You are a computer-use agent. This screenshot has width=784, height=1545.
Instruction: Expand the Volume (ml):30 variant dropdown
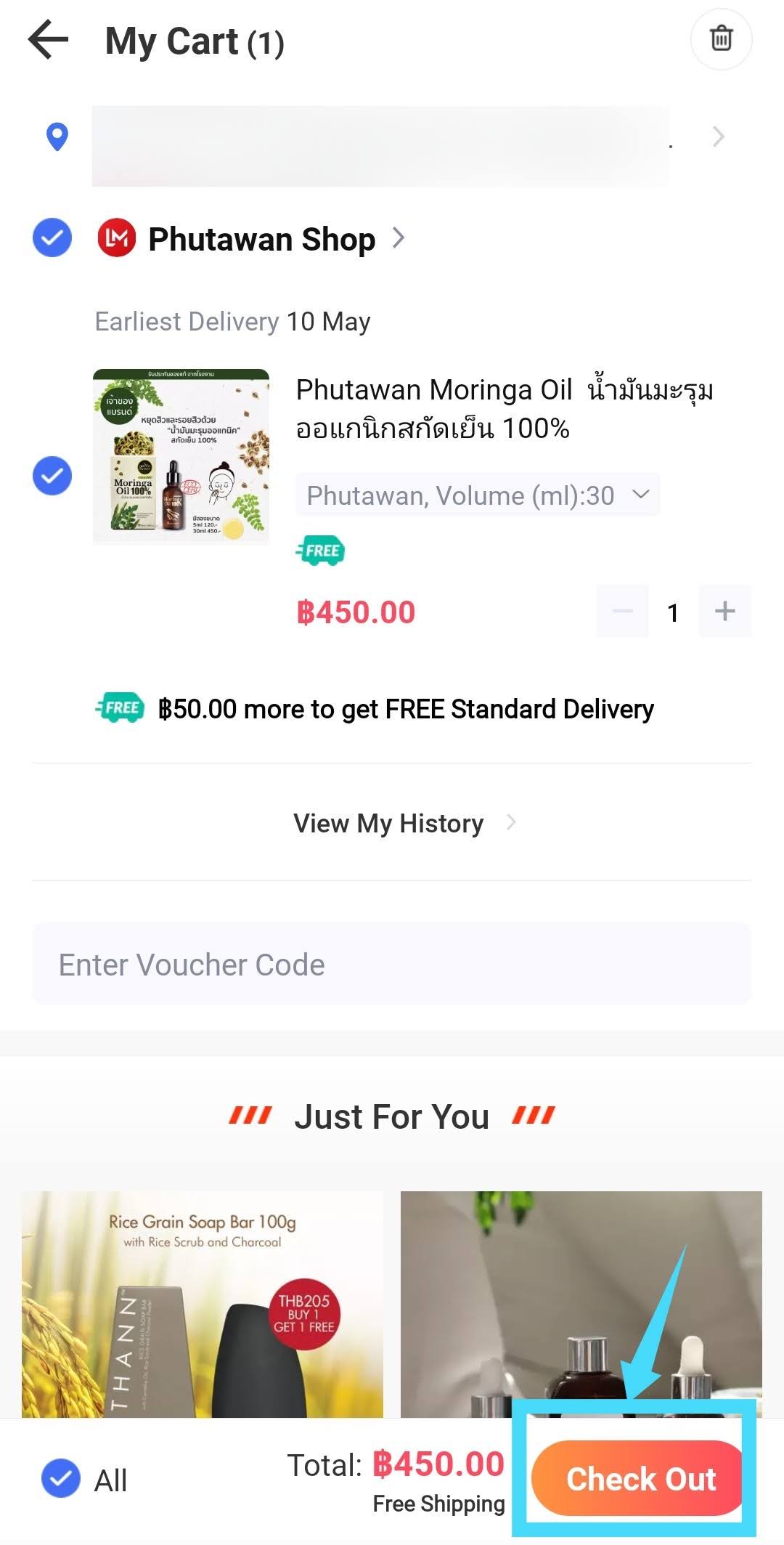point(477,495)
